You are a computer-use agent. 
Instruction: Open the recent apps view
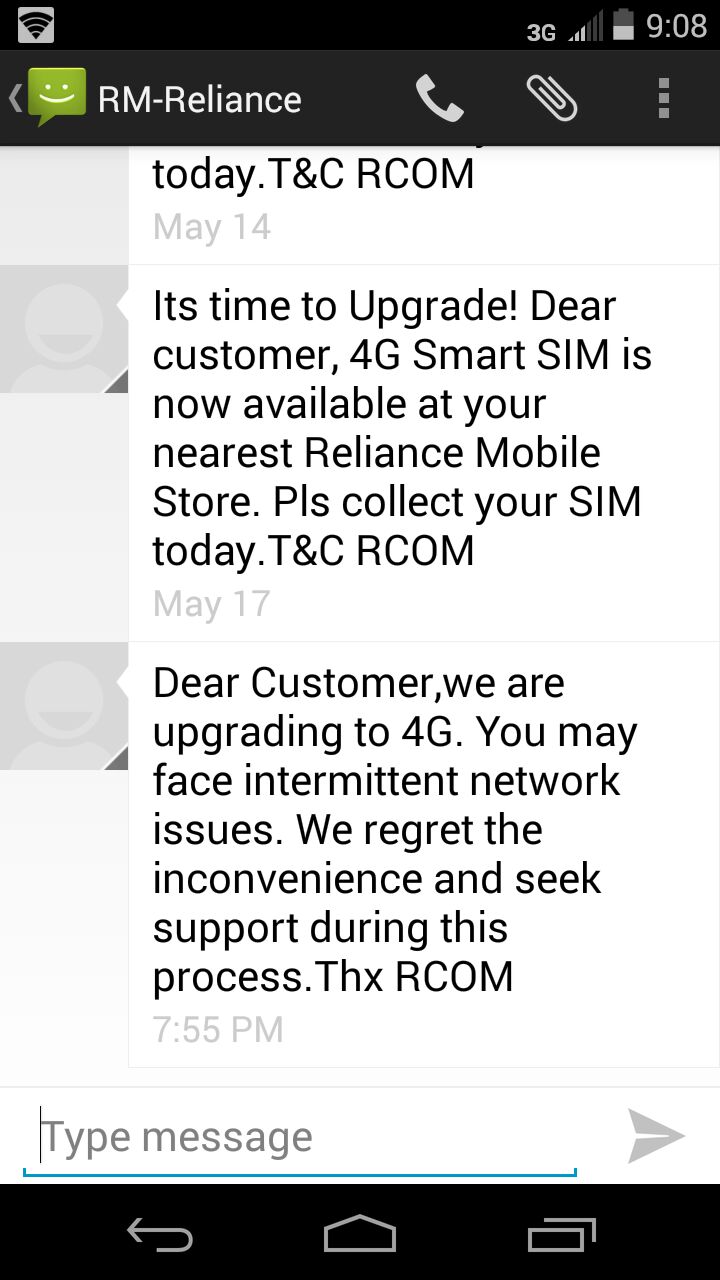(x=561, y=1234)
